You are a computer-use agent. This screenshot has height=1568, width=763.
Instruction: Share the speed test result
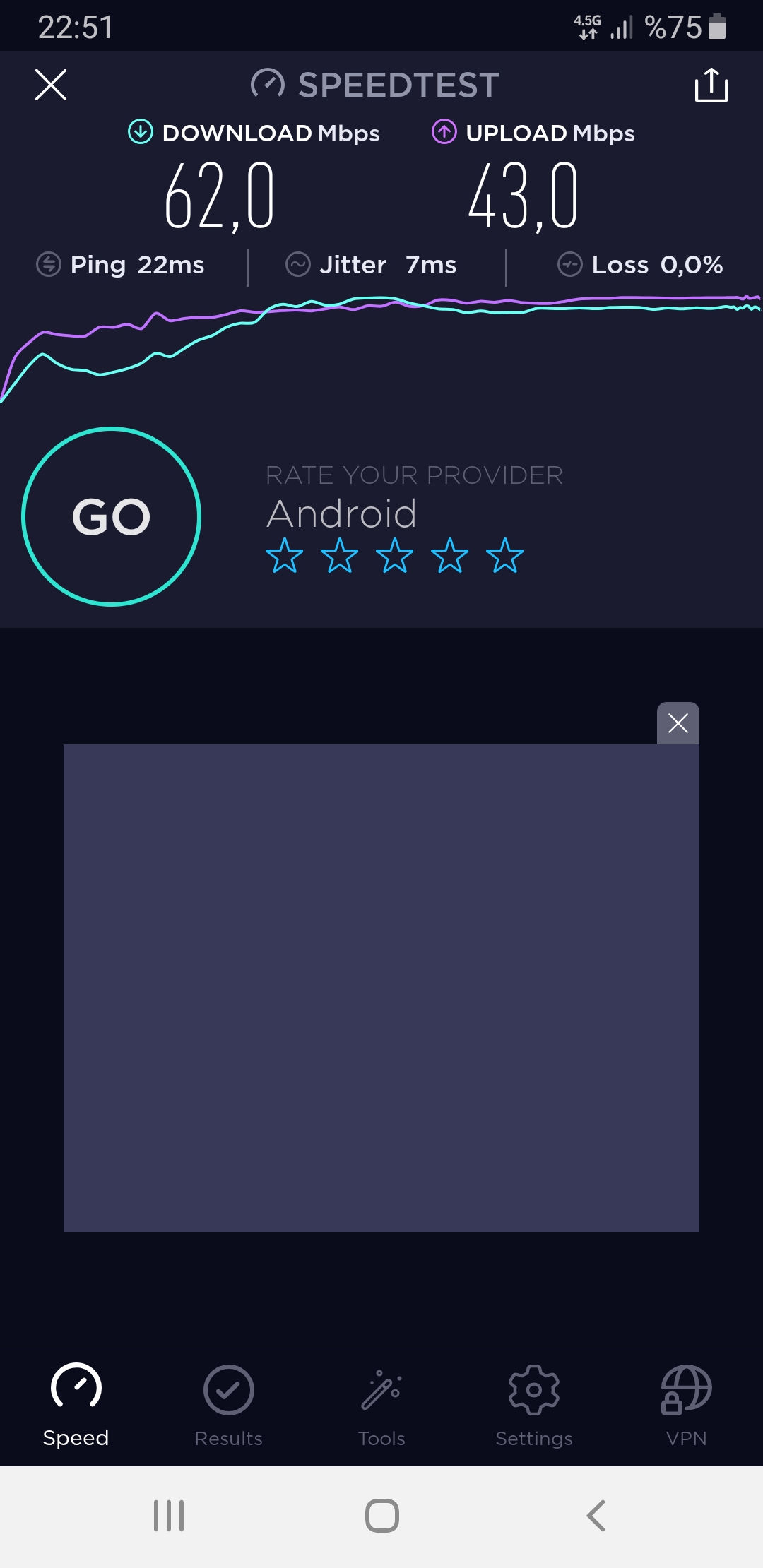coord(711,85)
